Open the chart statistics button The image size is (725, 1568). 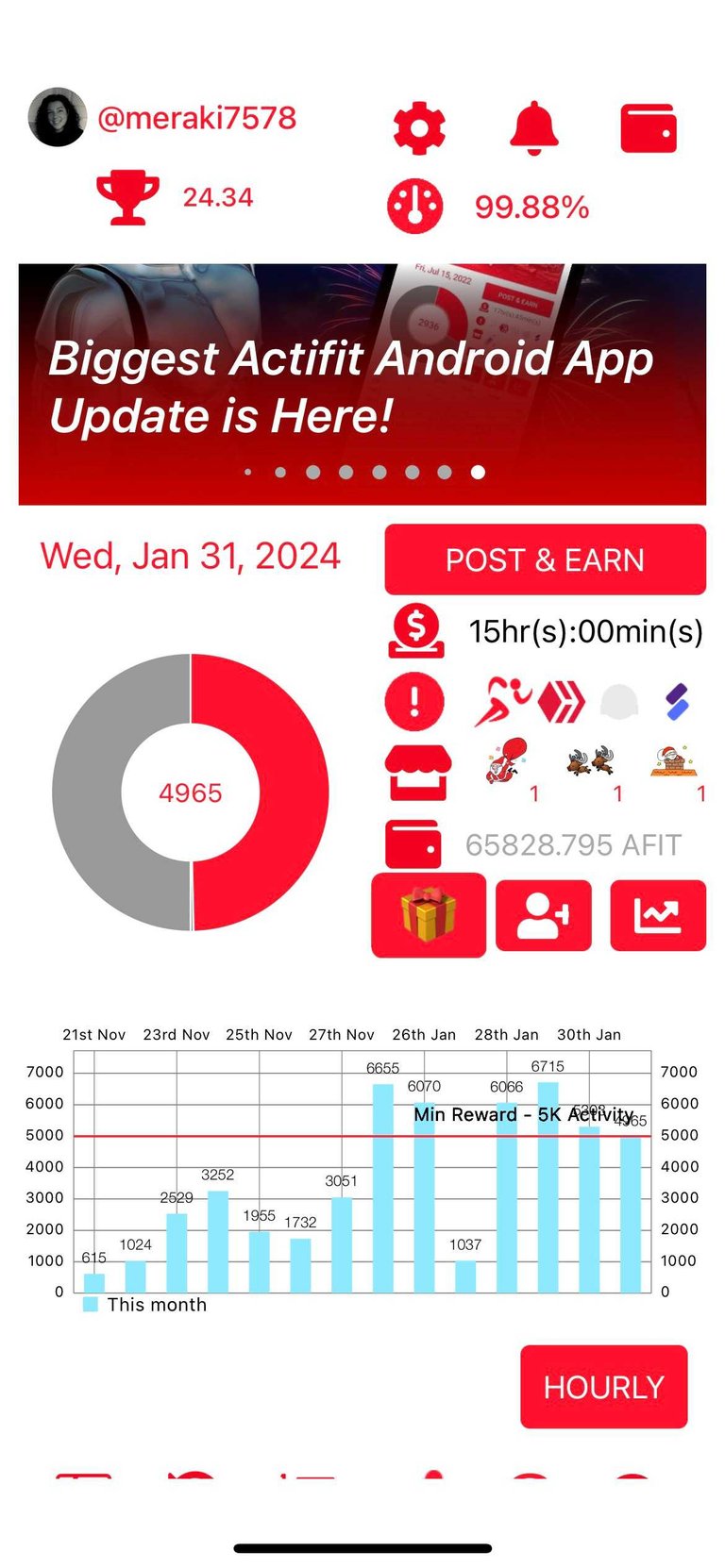(658, 915)
